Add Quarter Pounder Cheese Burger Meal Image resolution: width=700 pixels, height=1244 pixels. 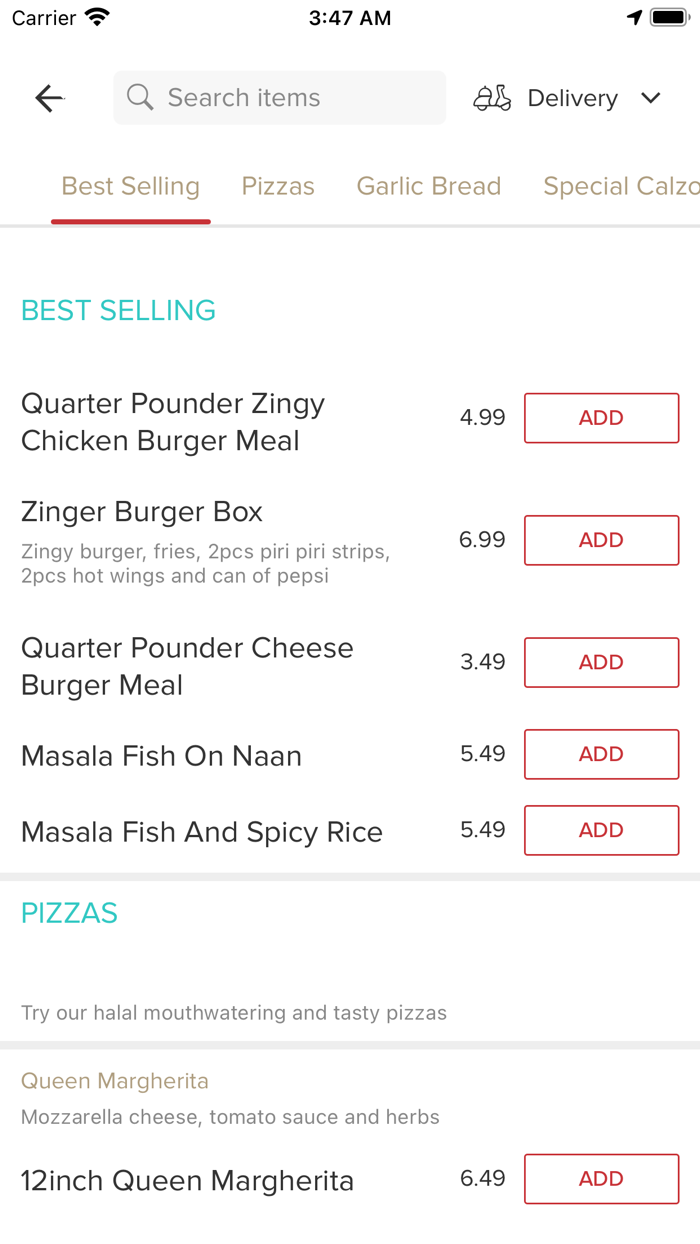click(x=601, y=662)
